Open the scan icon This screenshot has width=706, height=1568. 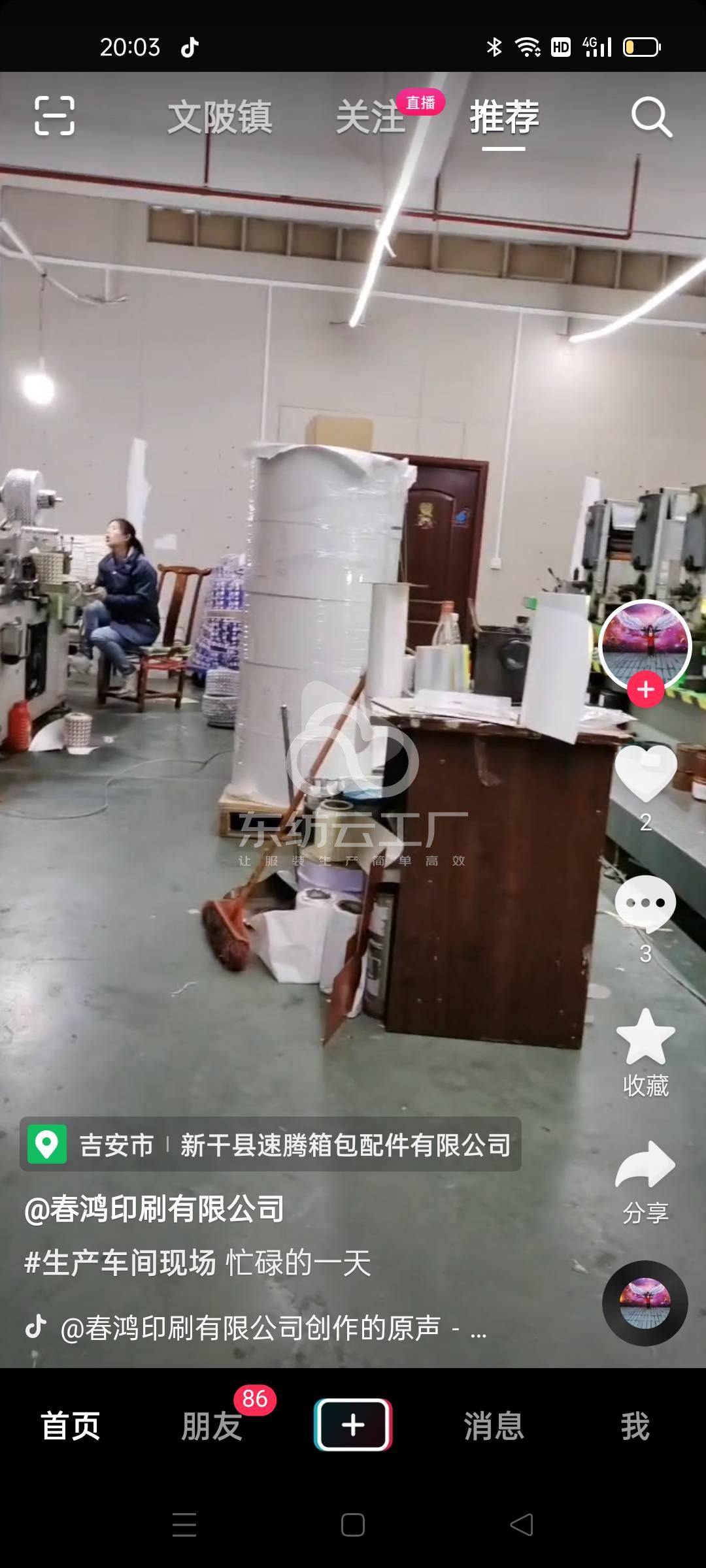point(54,116)
